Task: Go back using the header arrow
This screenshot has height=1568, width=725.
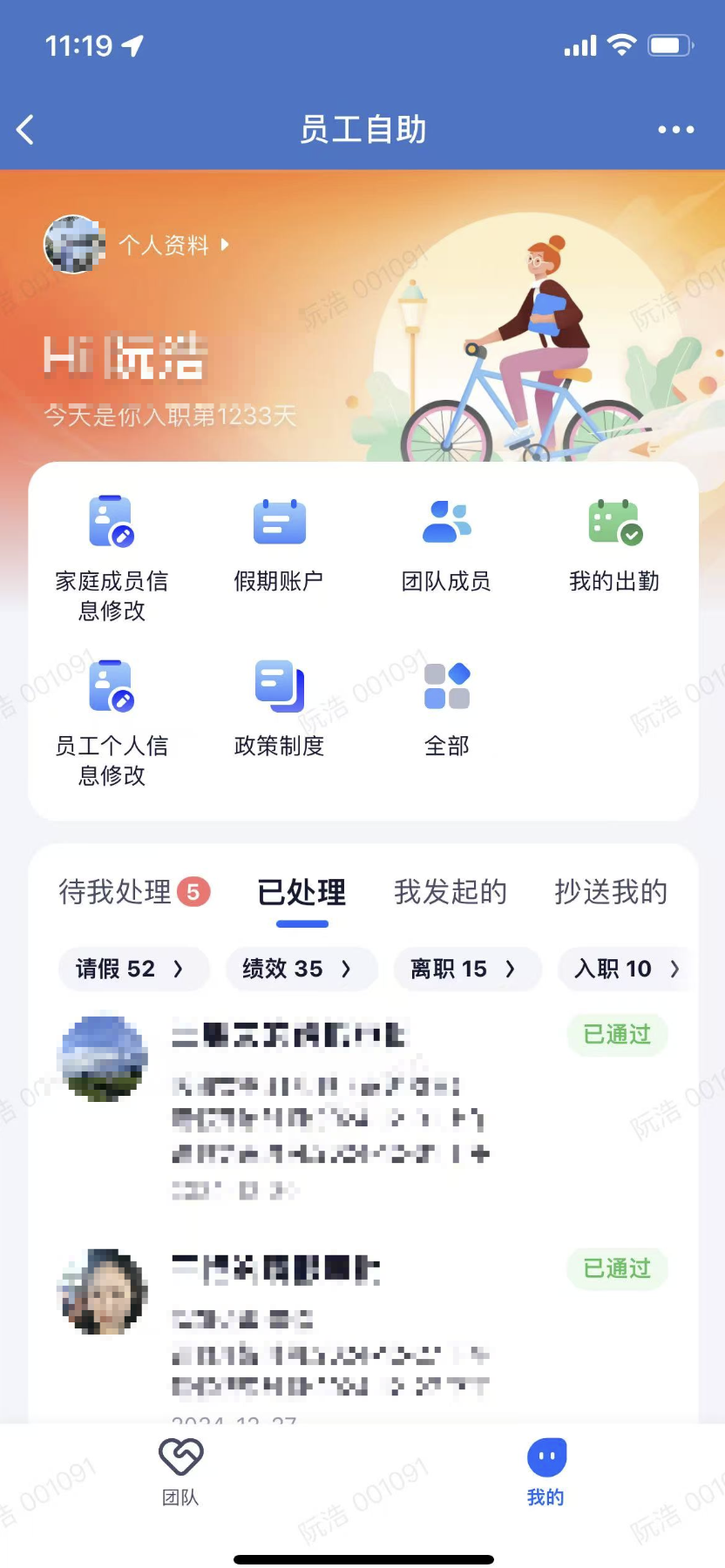Action: pos(26,130)
